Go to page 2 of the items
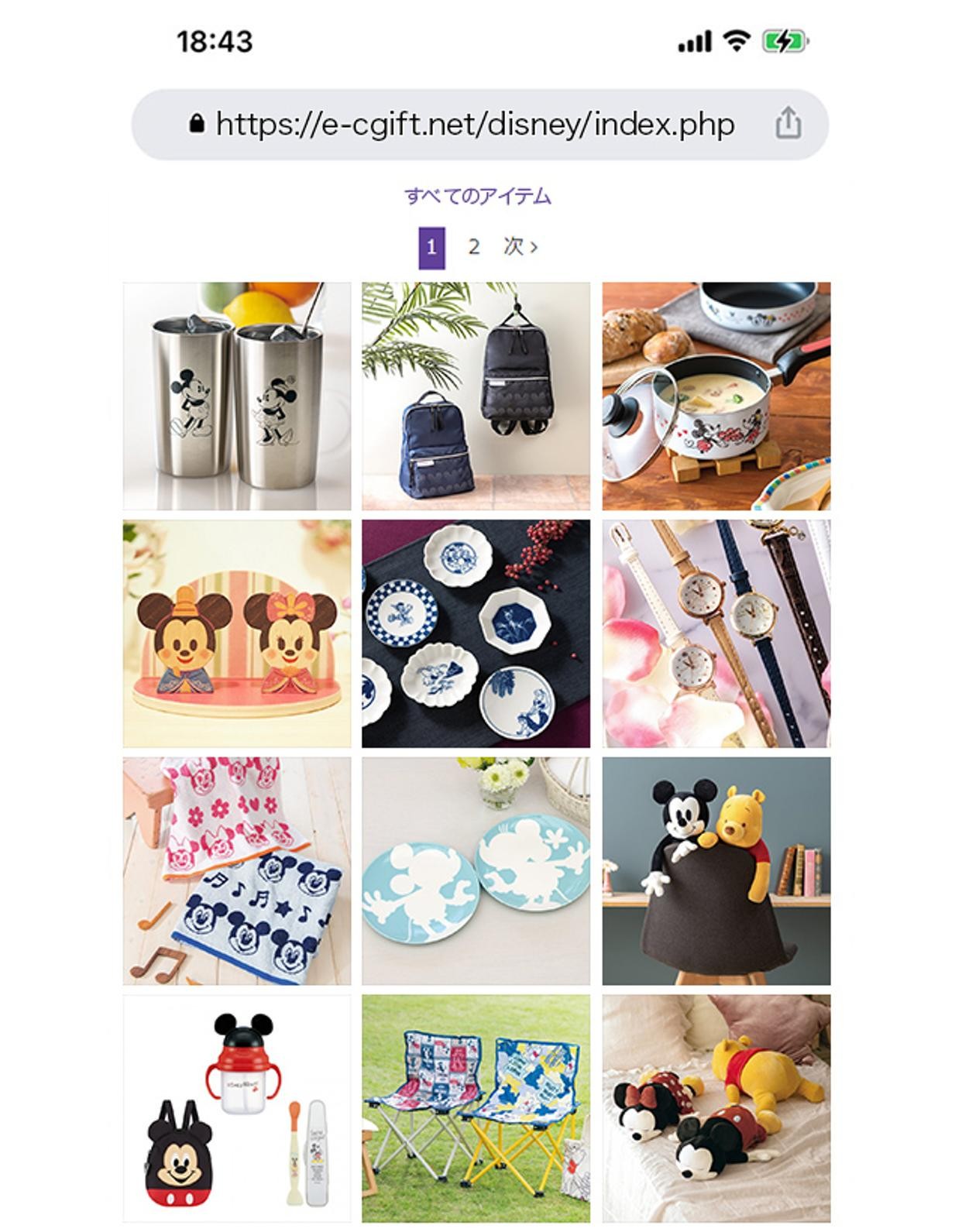The image size is (962, 1232). point(473,247)
